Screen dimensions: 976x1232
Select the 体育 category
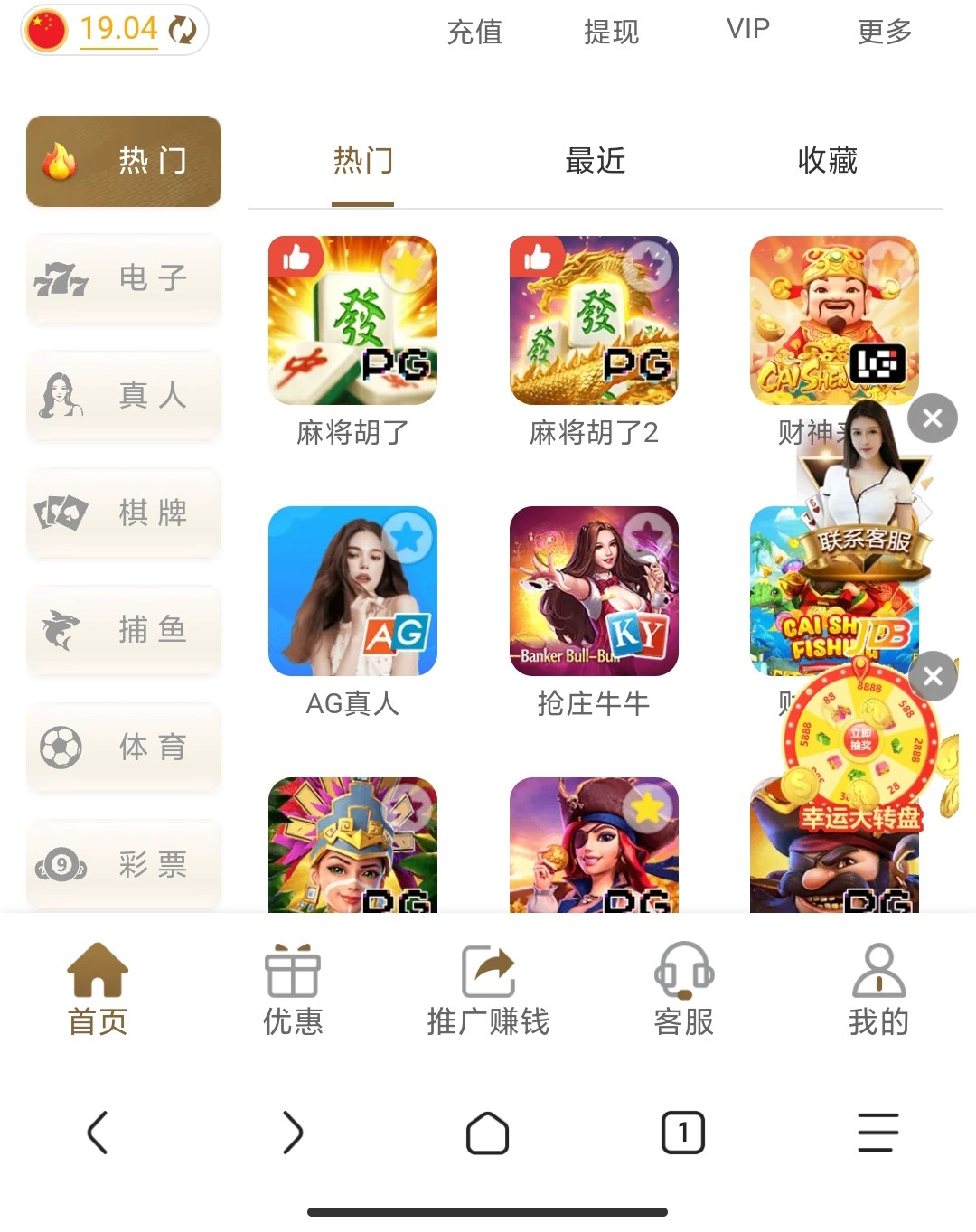point(124,748)
